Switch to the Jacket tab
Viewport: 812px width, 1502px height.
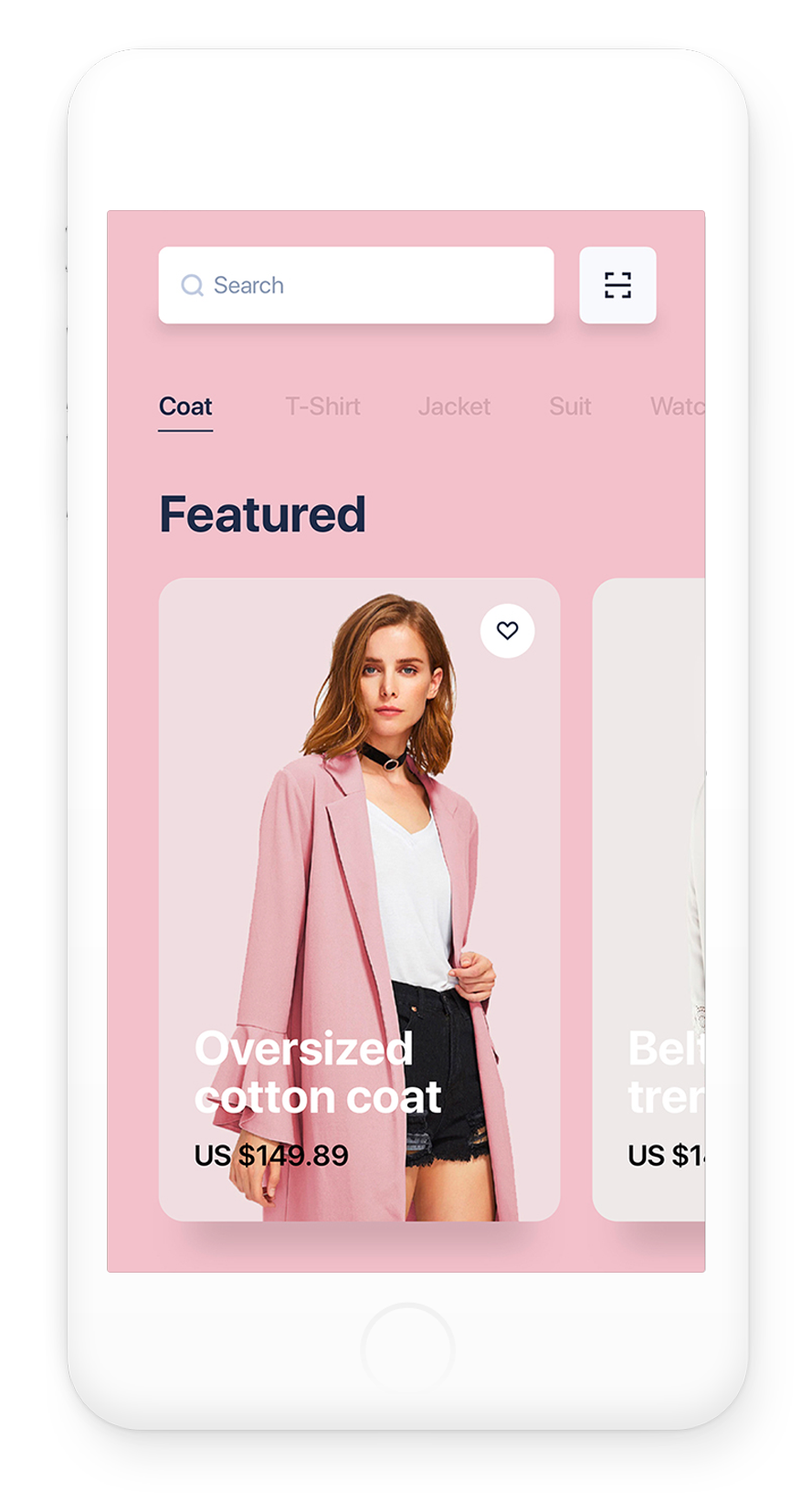point(454,407)
